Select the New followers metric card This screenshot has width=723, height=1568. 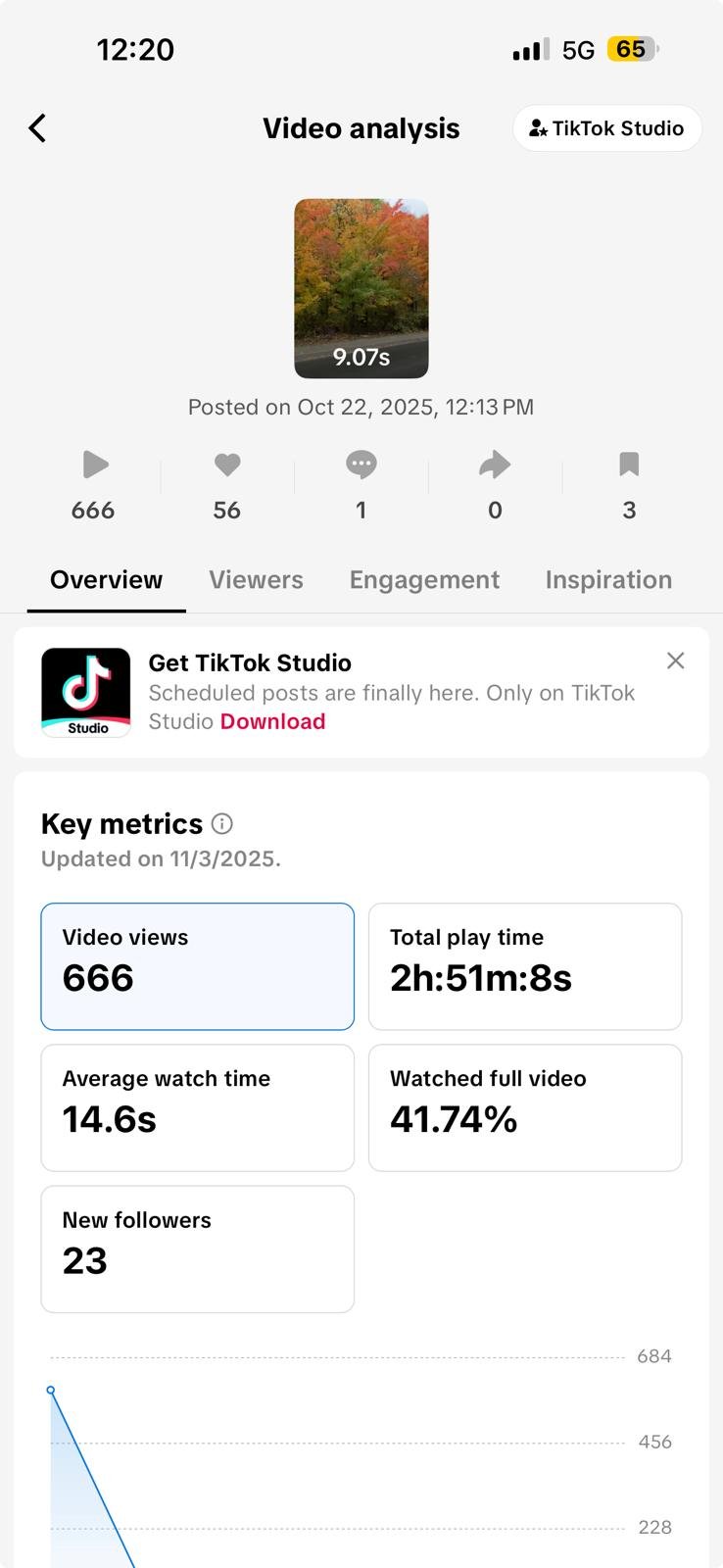(x=197, y=1249)
